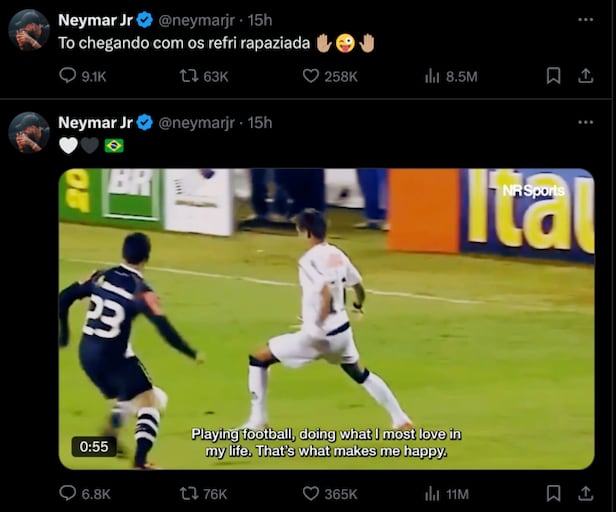
Task: Open the @neymarjr handle on the video tweet
Action: point(196,122)
